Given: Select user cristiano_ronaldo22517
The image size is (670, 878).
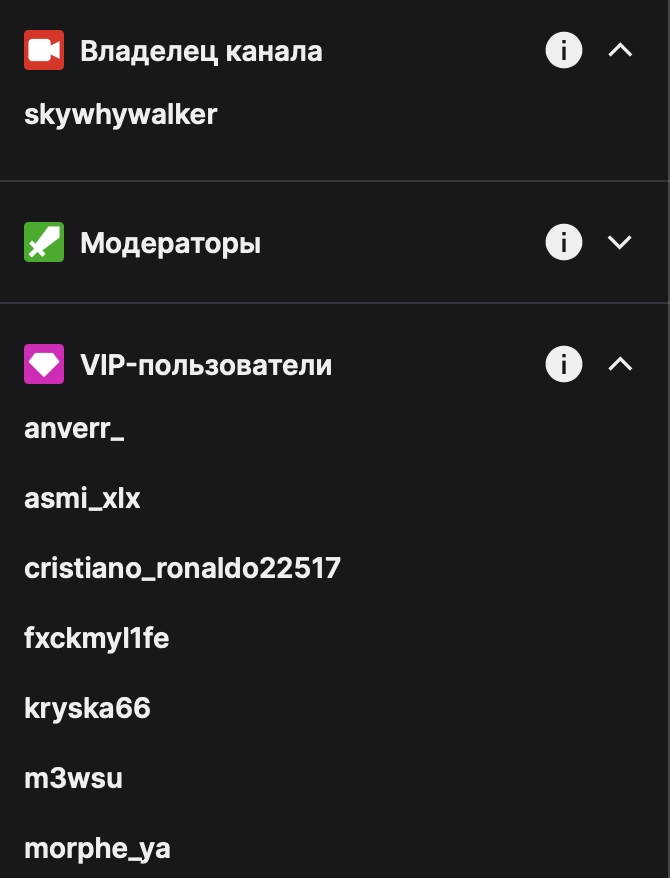Looking at the screenshot, I should [182, 569].
